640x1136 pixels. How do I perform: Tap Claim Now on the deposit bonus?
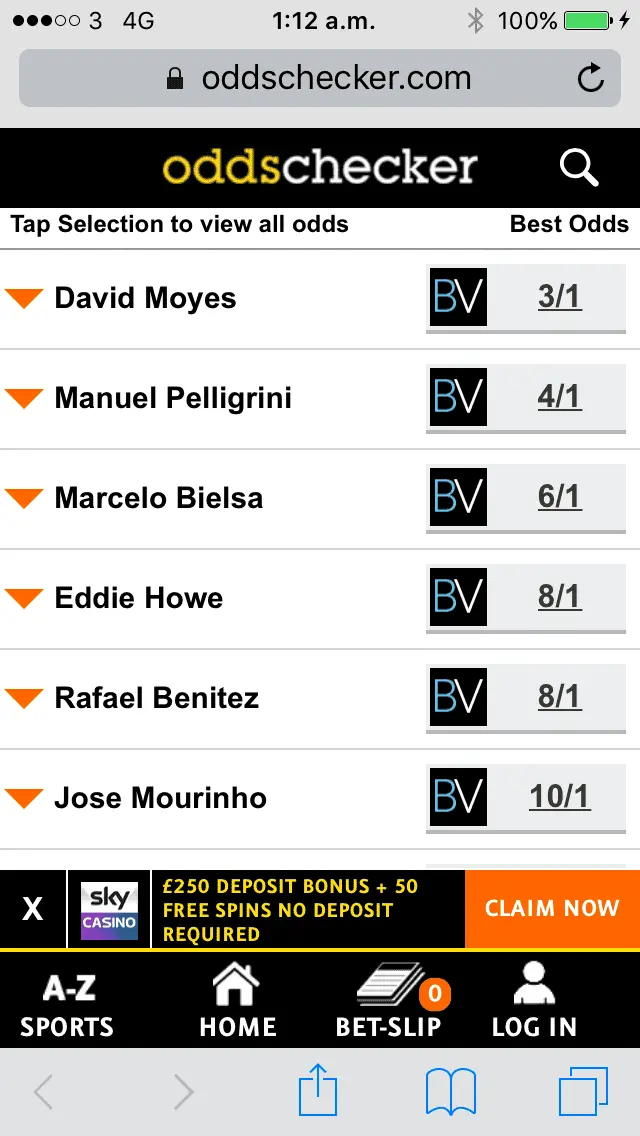[x=551, y=909]
